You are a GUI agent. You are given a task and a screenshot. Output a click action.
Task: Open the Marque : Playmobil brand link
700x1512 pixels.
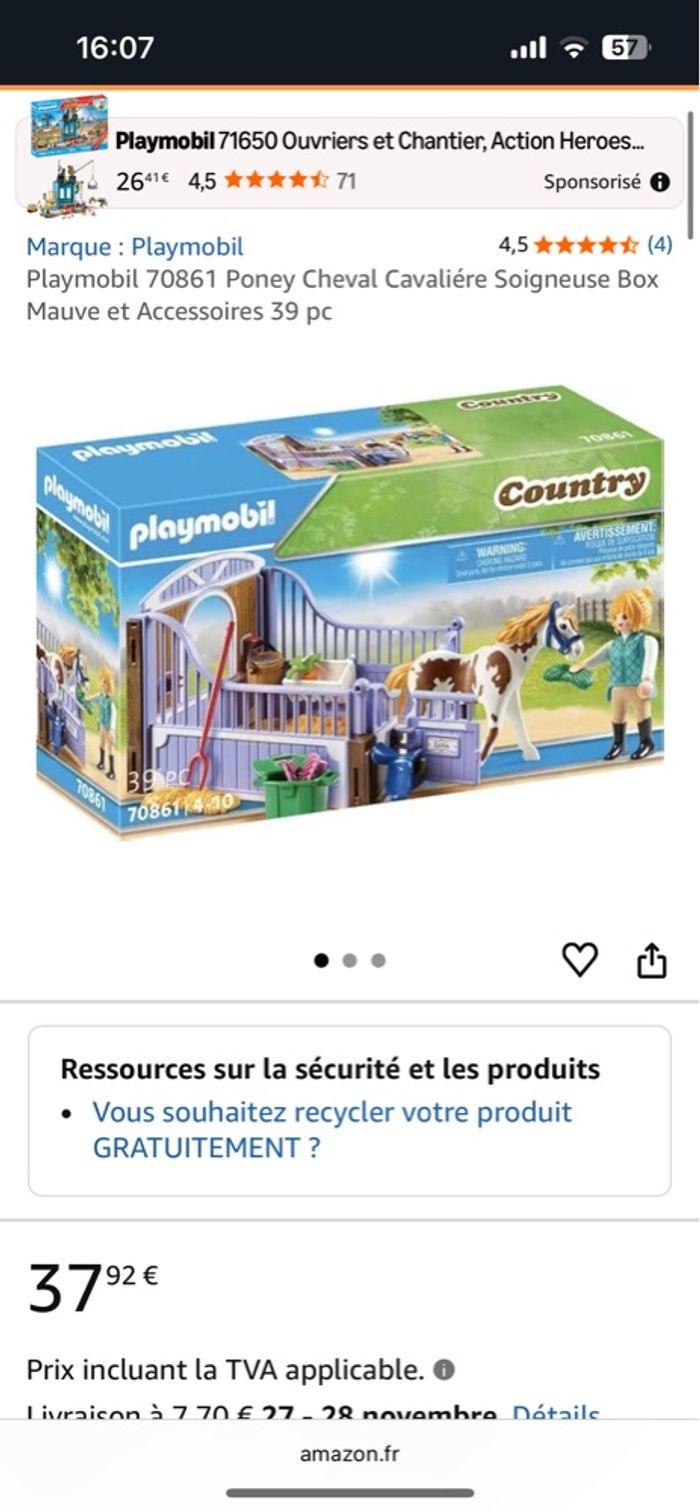pyautogui.click(x=135, y=247)
